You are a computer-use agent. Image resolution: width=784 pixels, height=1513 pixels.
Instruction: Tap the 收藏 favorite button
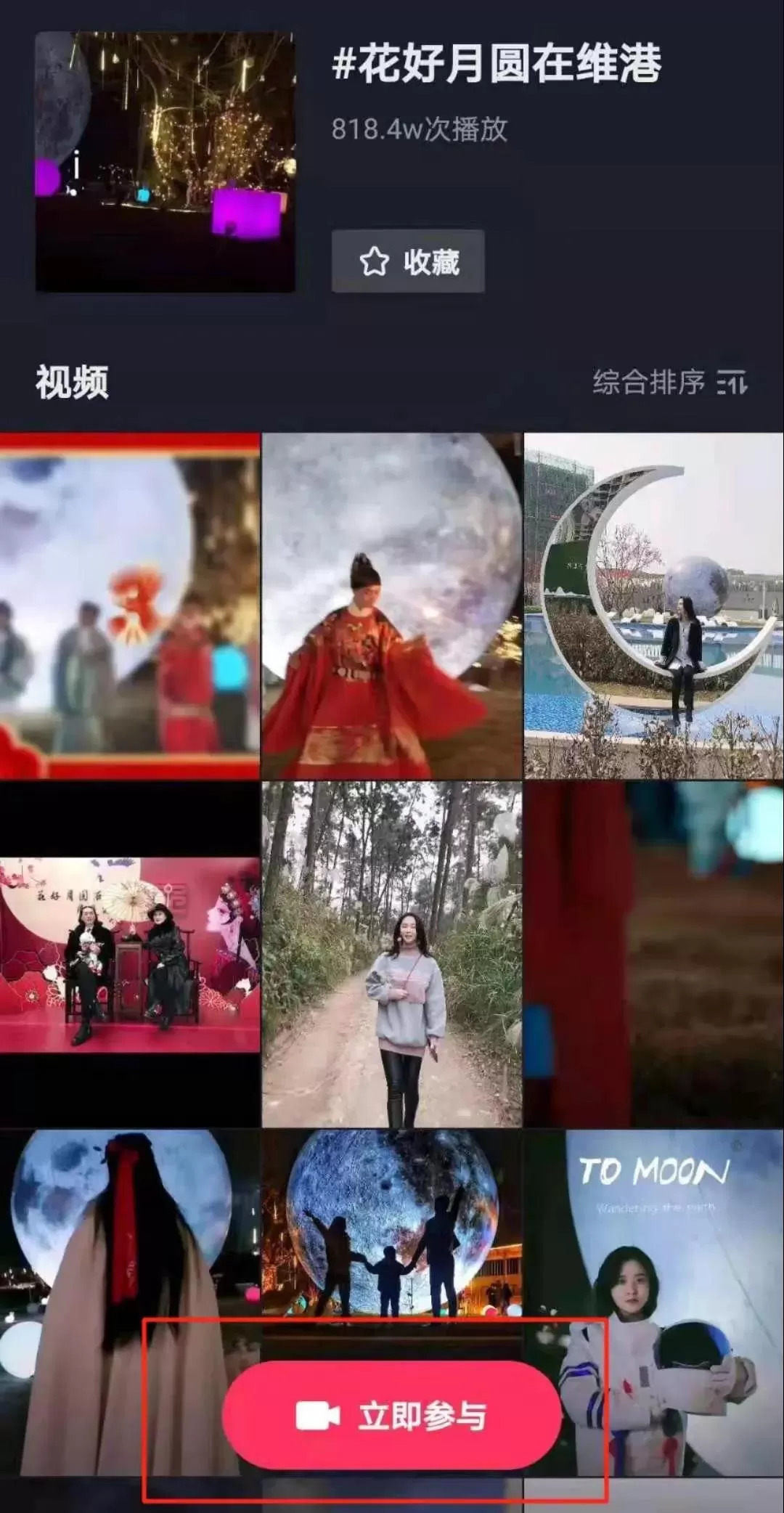pyautogui.click(x=408, y=261)
